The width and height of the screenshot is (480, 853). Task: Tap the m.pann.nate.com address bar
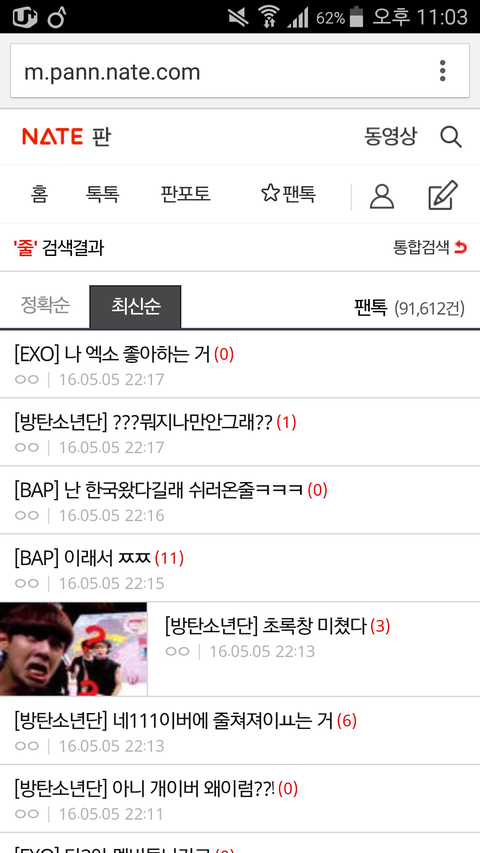point(239,71)
